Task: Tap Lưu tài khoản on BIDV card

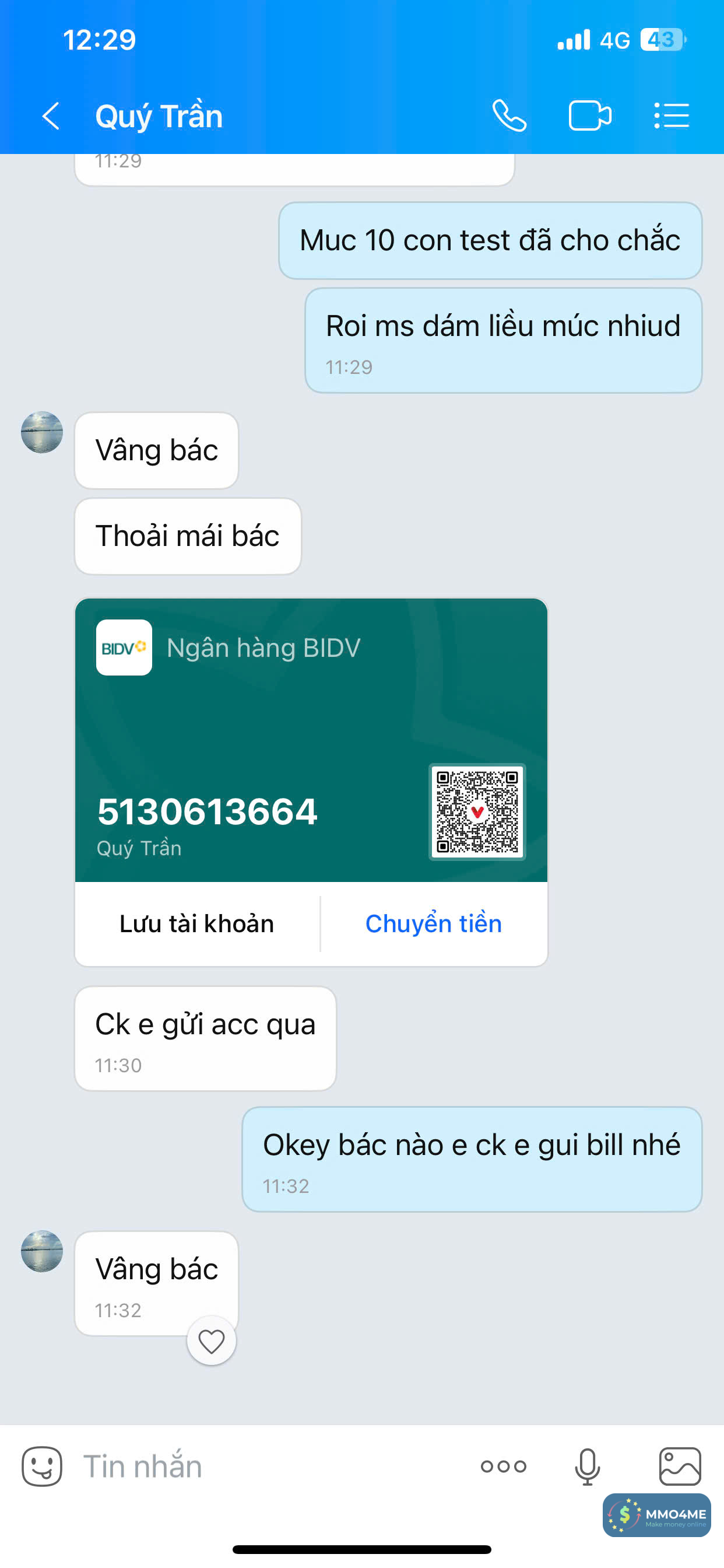Action: pyautogui.click(x=196, y=924)
